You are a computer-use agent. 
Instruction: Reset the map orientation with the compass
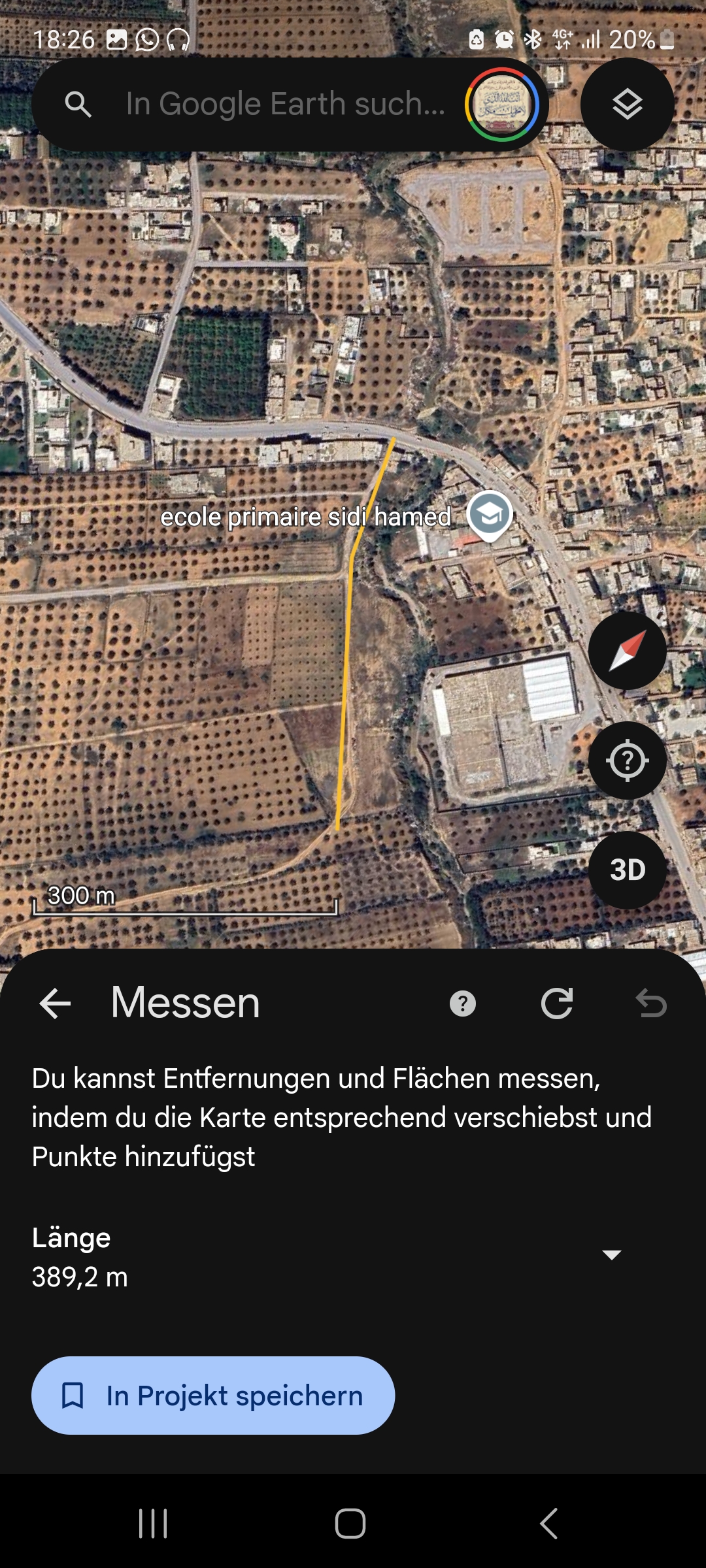(628, 651)
